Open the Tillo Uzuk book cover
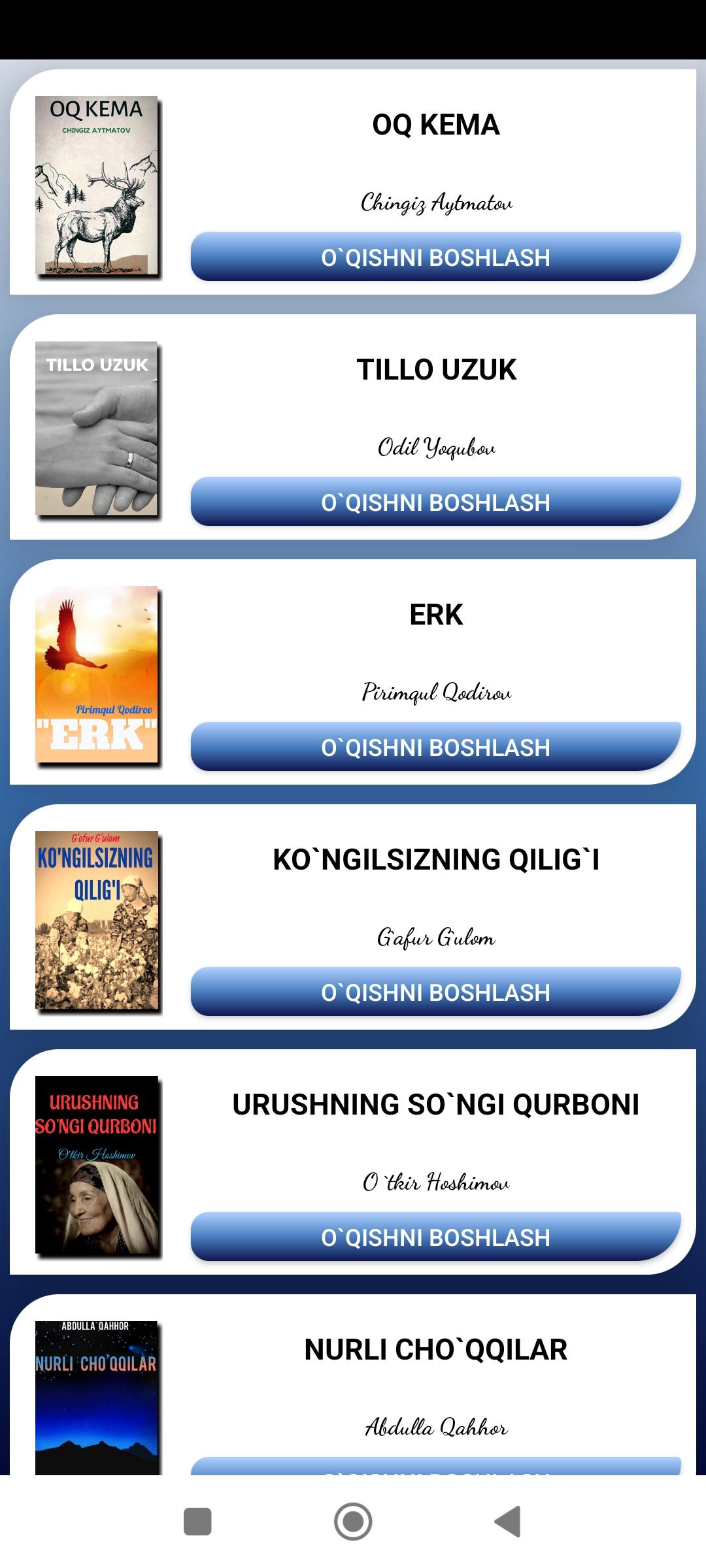 coord(97,429)
